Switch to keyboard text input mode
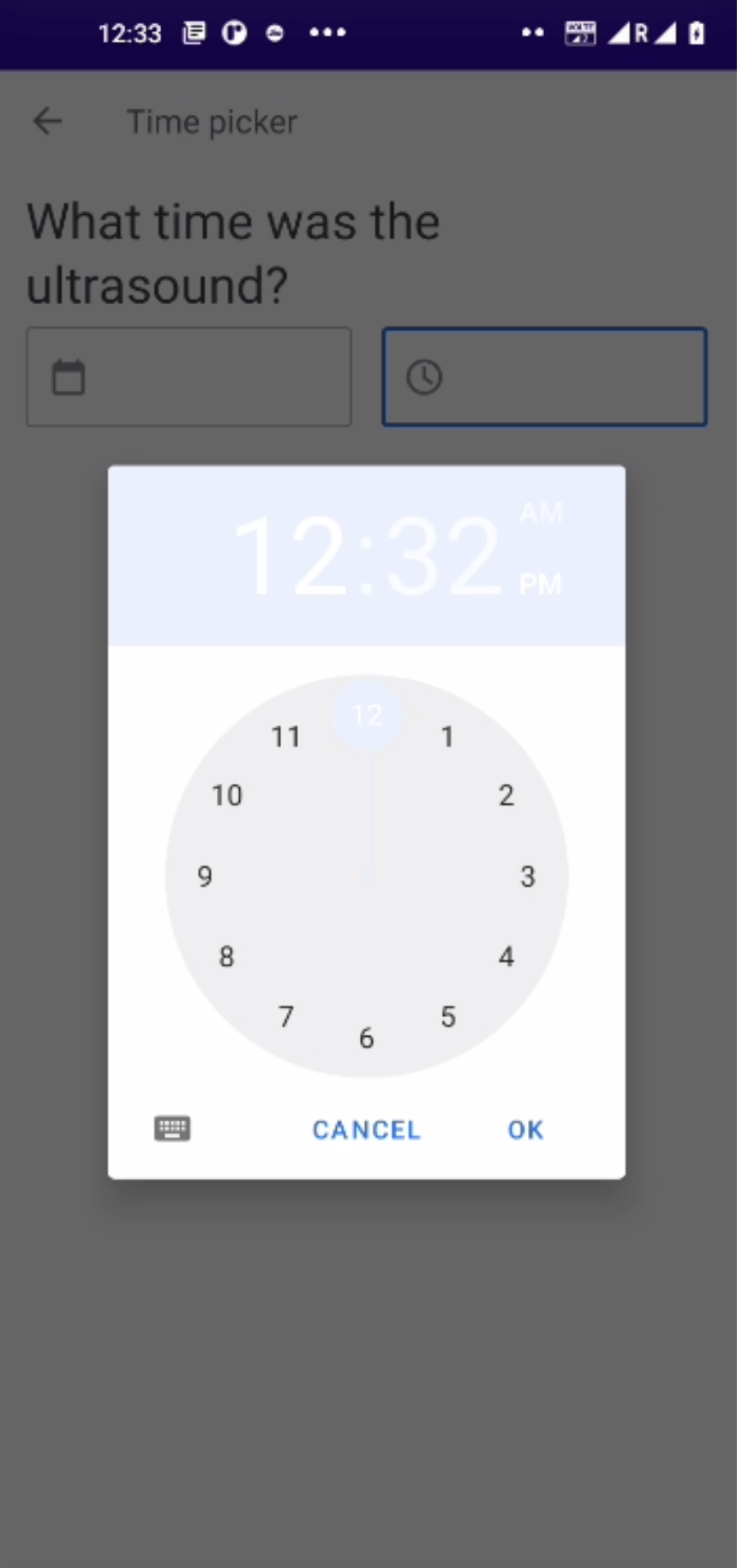 click(172, 1128)
